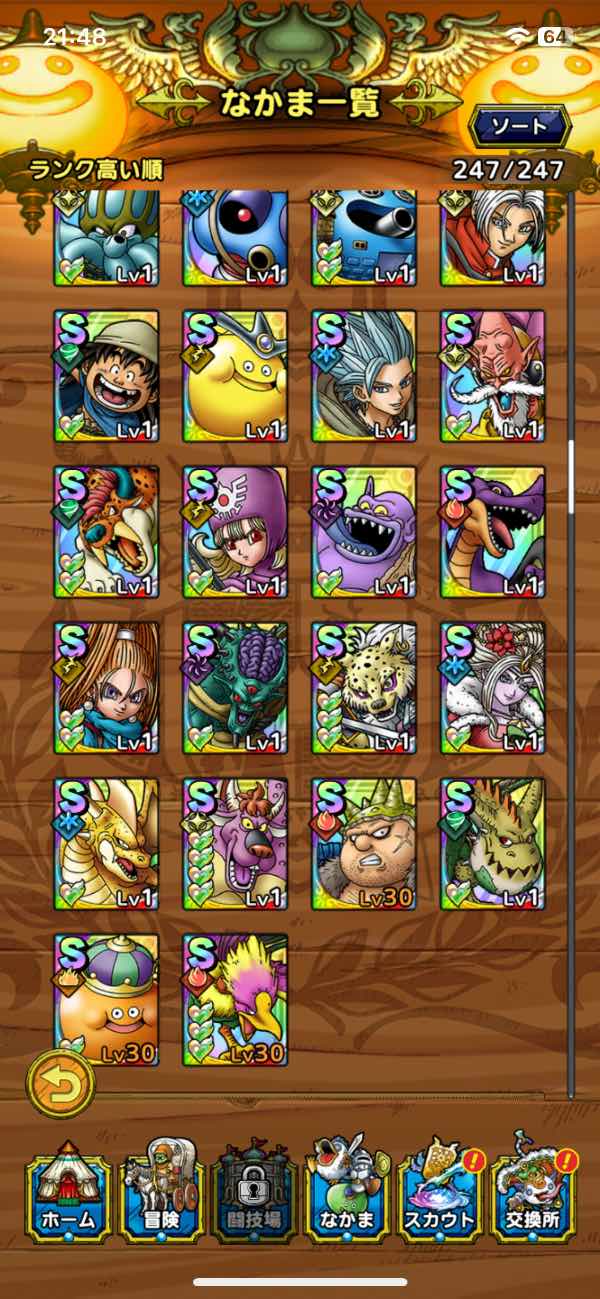Open the Lv30 horned-helmet bandit card
The image size is (600, 1299).
(364, 844)
